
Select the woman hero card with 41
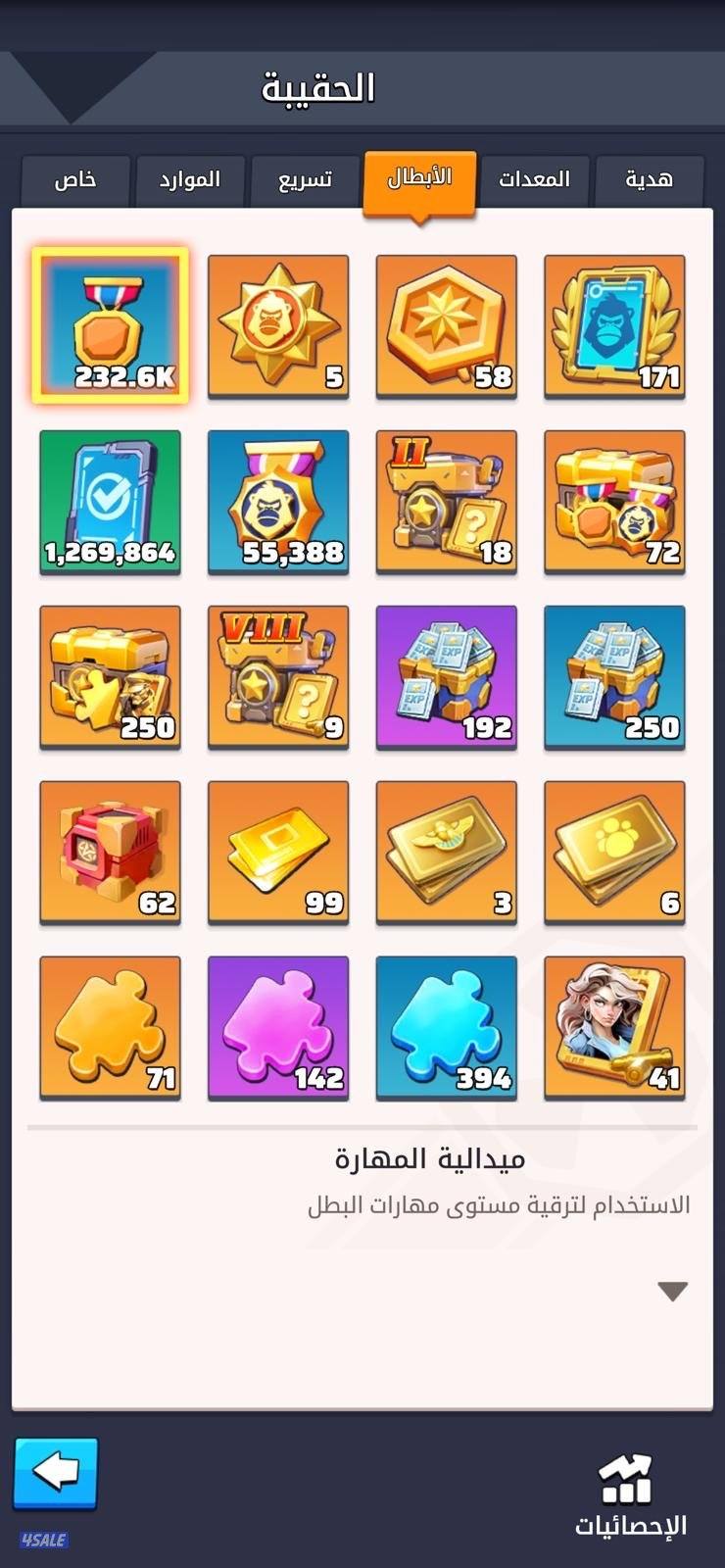[x=614, y=1027]
